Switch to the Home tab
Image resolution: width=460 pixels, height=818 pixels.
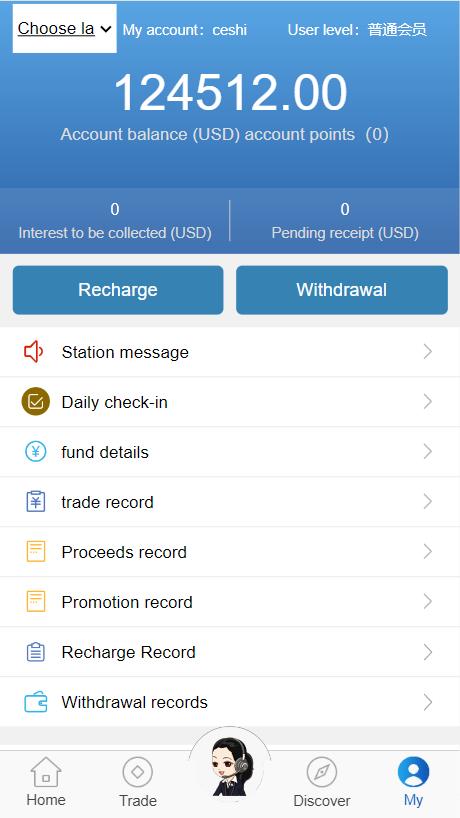pos(46,782)
